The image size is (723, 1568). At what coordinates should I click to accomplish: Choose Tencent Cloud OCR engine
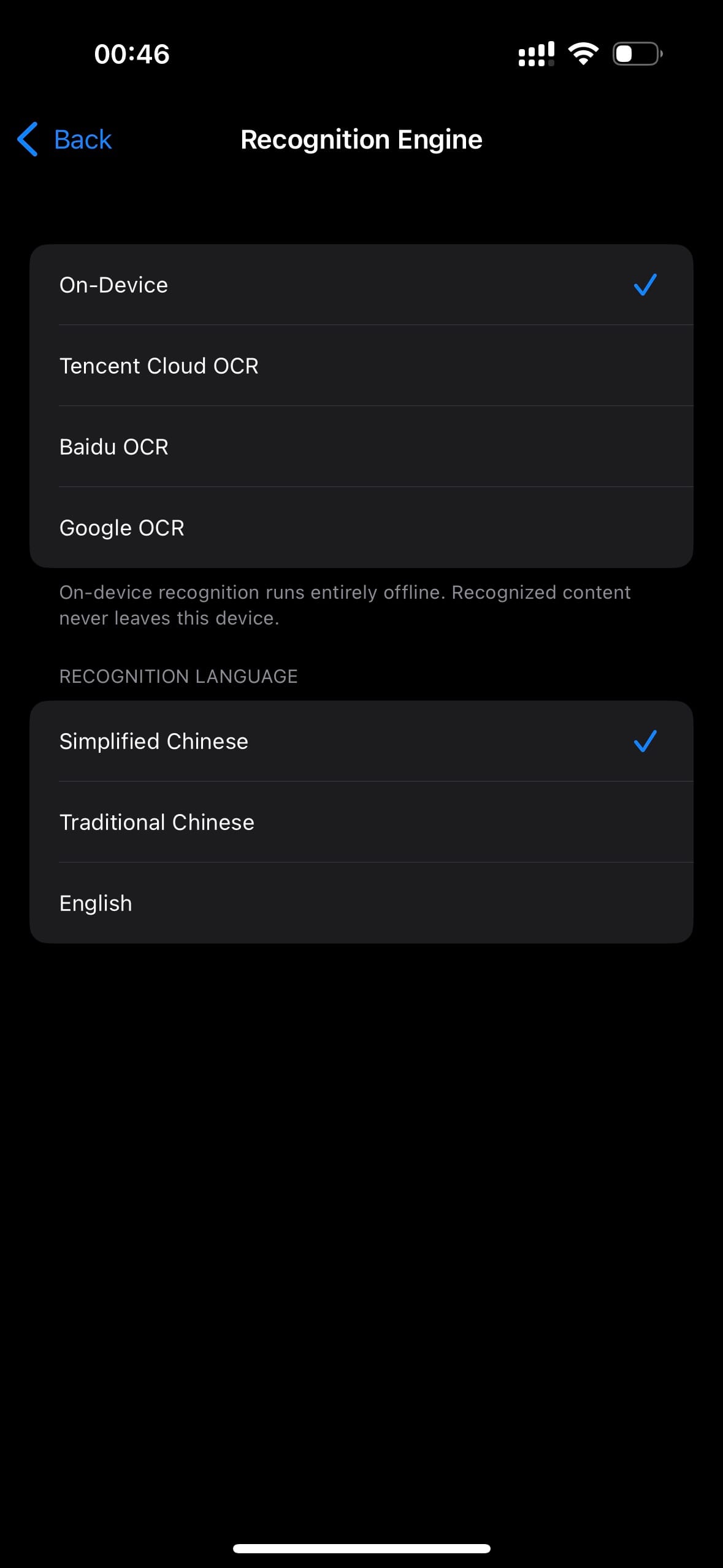(x=361, y=366)
